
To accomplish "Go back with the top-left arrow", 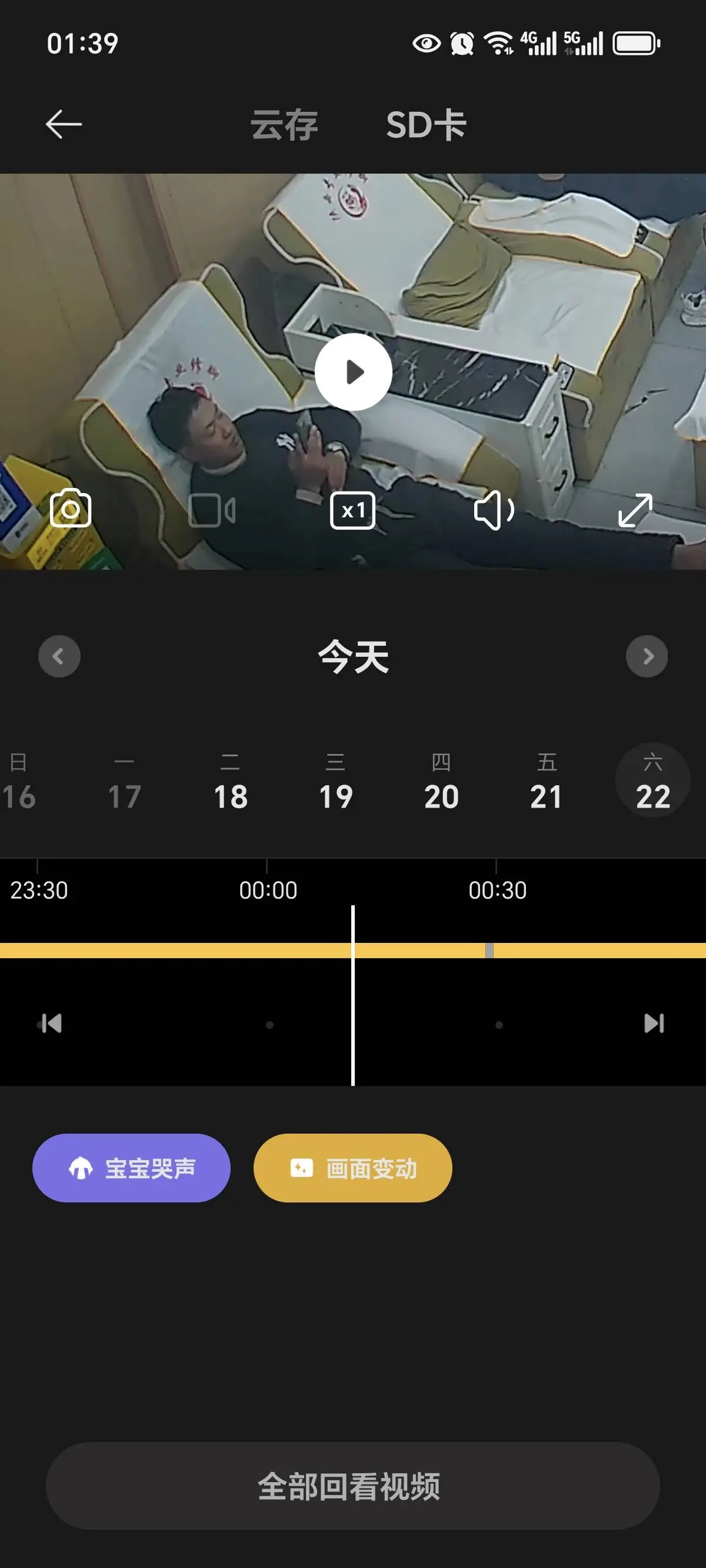I will [x=64, y=124].
